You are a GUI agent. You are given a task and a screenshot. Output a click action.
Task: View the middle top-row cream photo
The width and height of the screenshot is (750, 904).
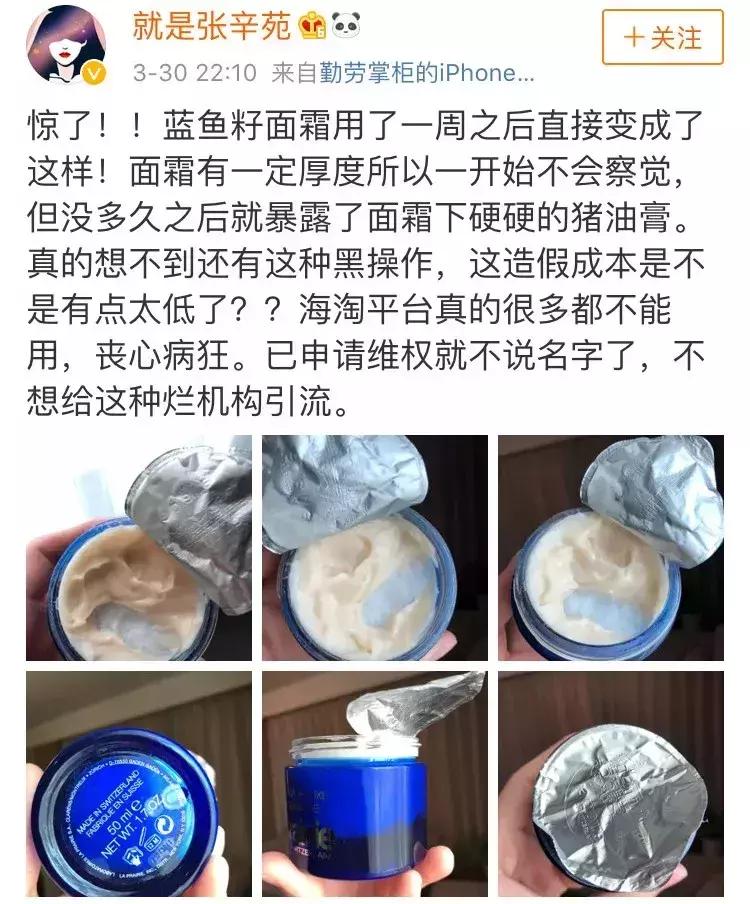tap(373, 545)
